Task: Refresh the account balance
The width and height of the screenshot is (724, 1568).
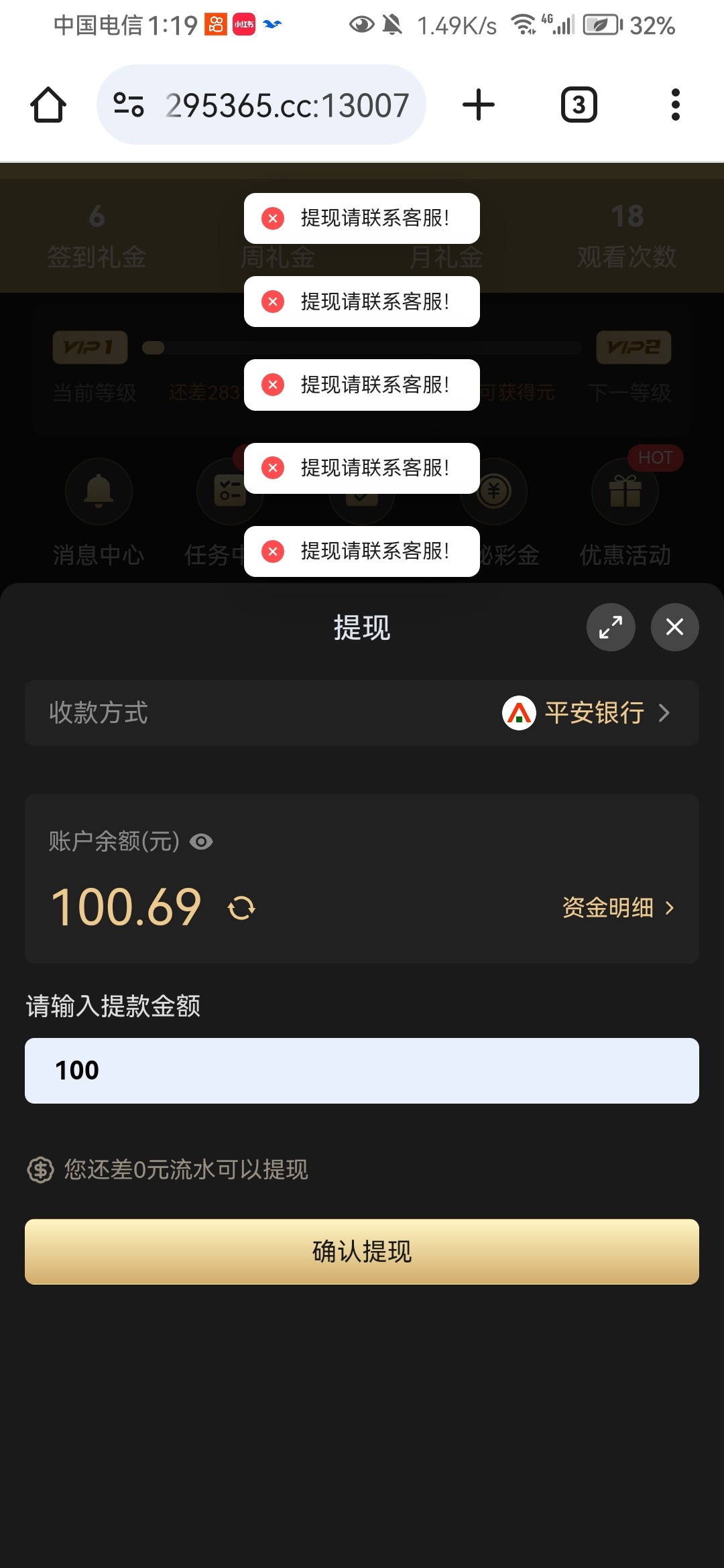Action: pyautogui.click(x=241, y=909)
